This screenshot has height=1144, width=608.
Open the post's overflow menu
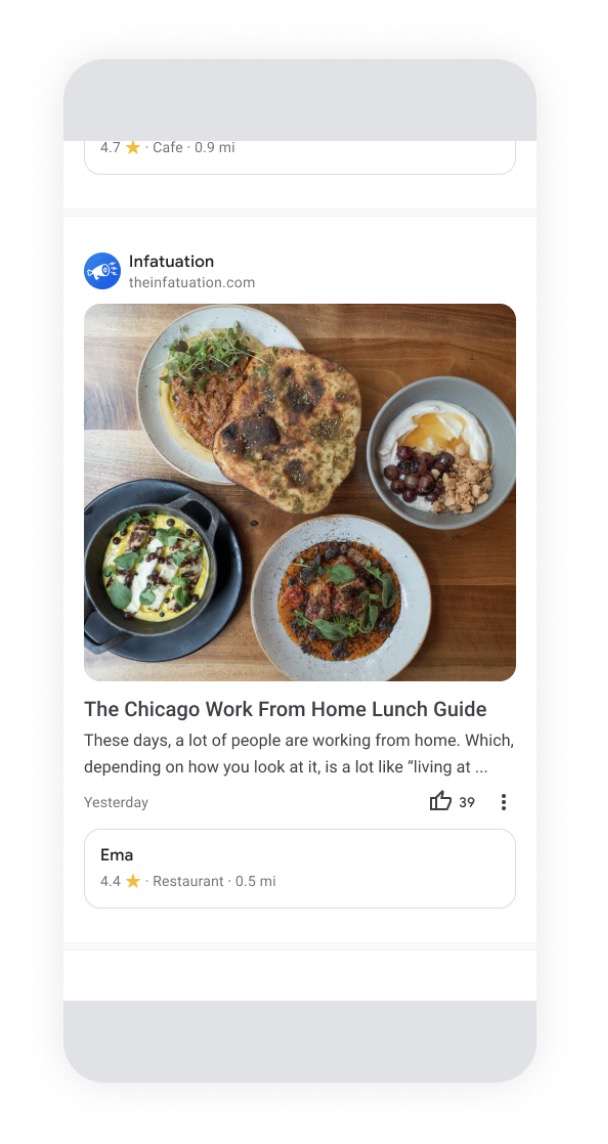click(x=503, y=802)
